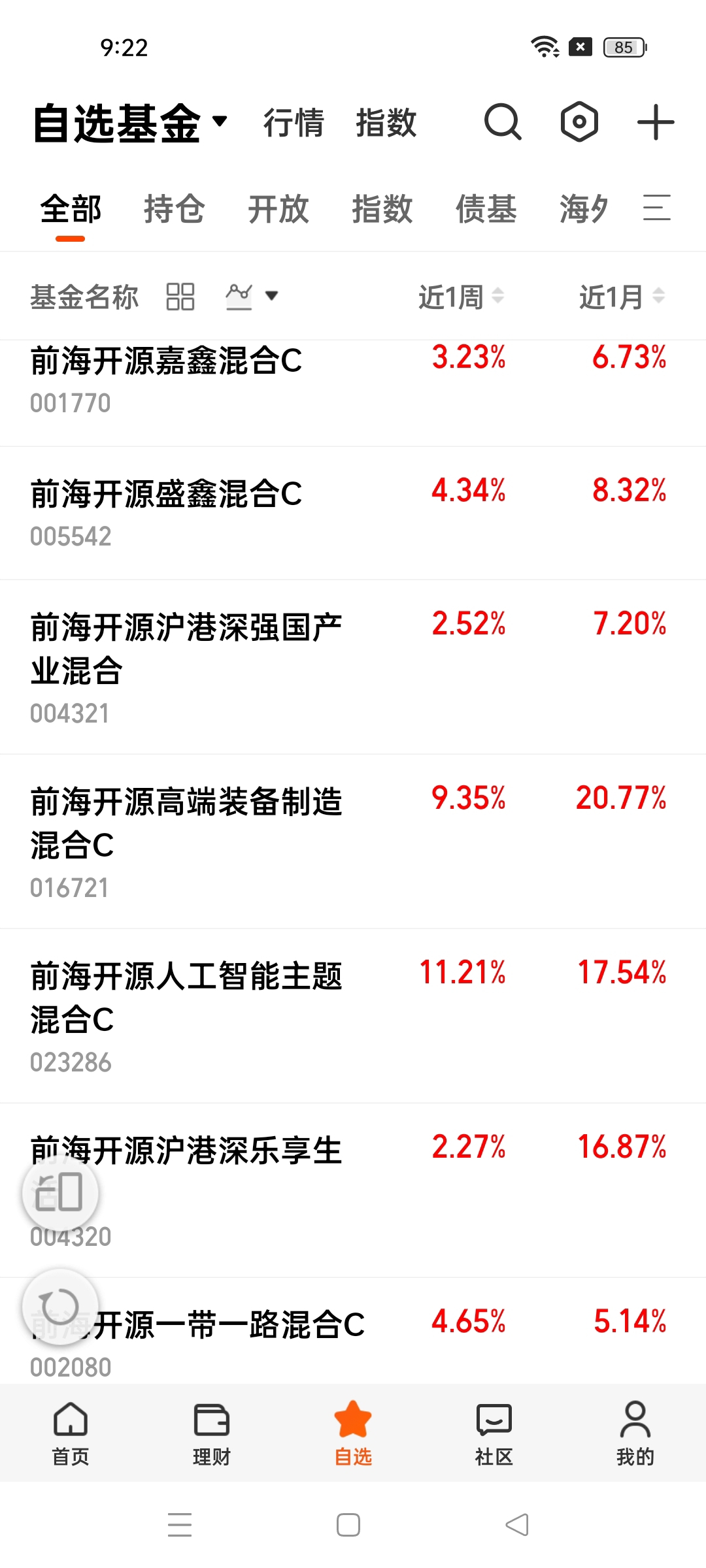The width and height of the screenshot is (706, 1568).
Task: Open the 社区 bottom tab
Action: click(x=494, y=1433)
